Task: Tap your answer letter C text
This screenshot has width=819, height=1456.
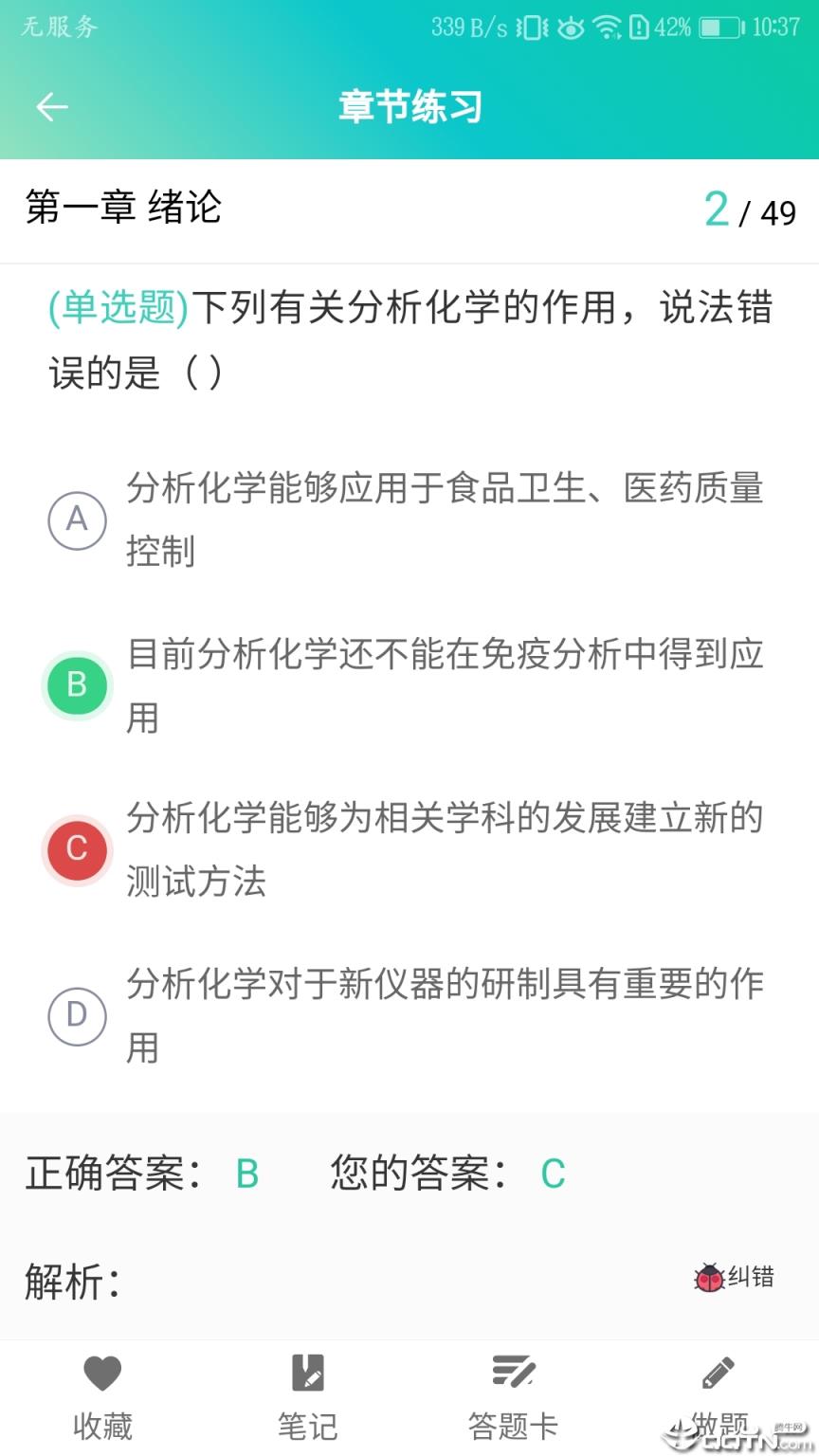Action: tap(553, 1174)
